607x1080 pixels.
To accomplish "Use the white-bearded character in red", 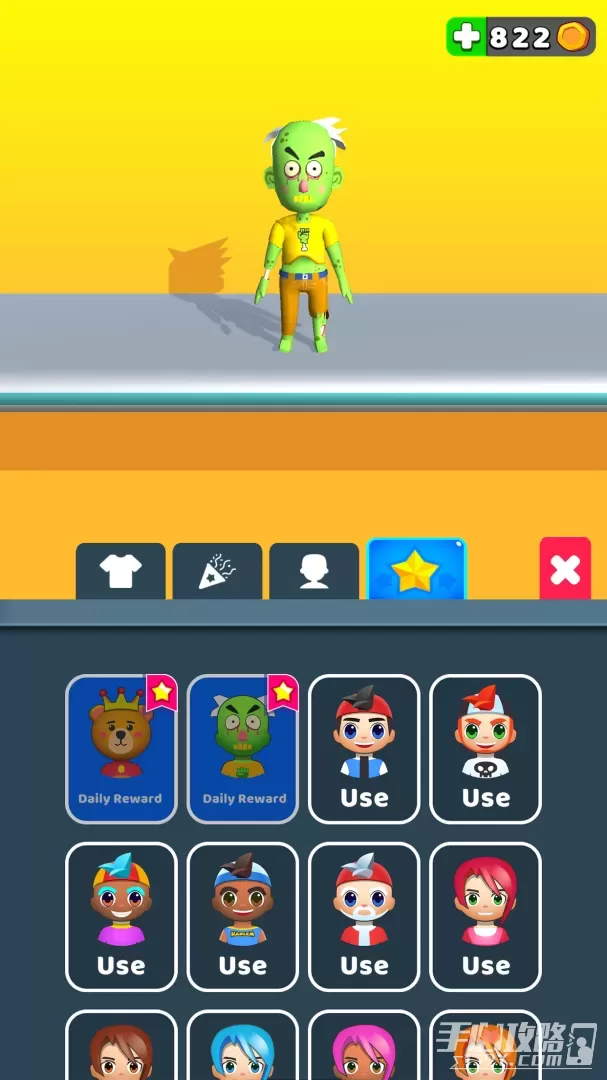I will click(364, 916).
